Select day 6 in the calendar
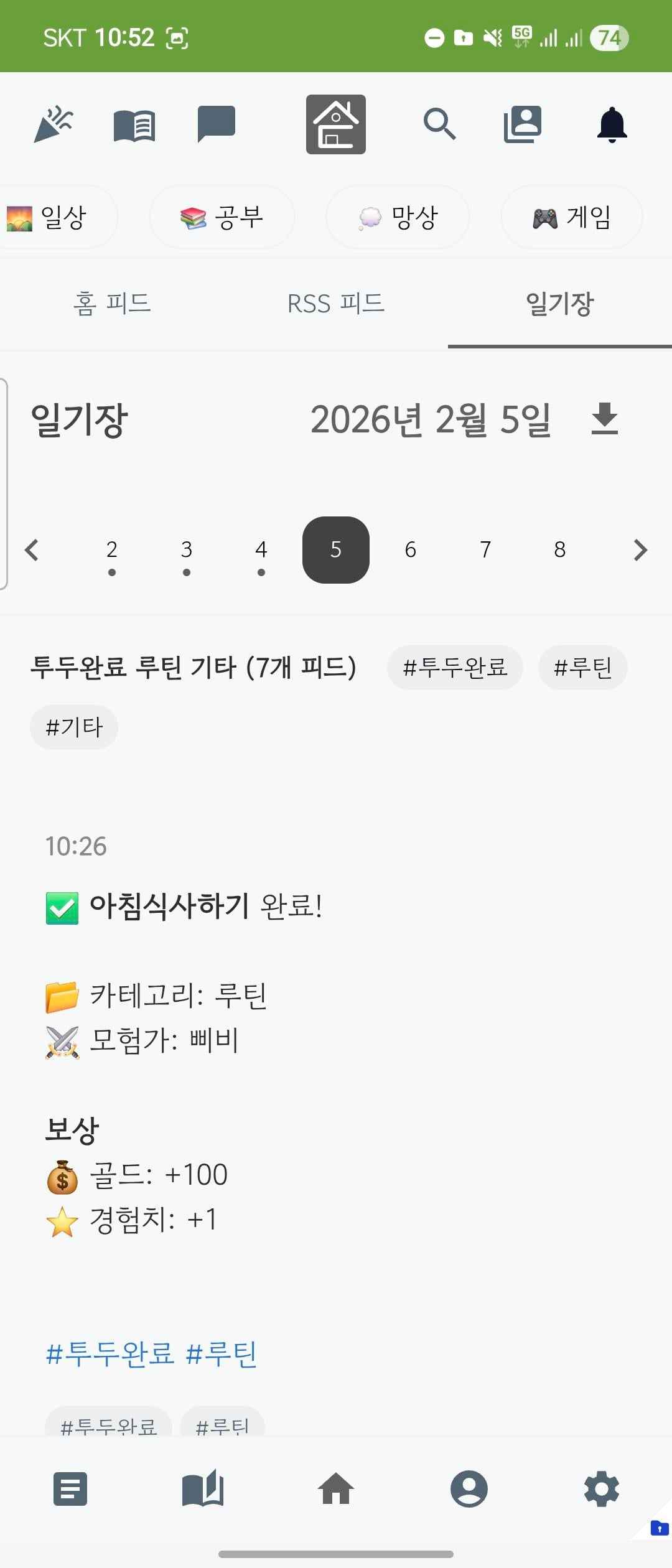672x1568 pixels. click(x=411, y=549)
